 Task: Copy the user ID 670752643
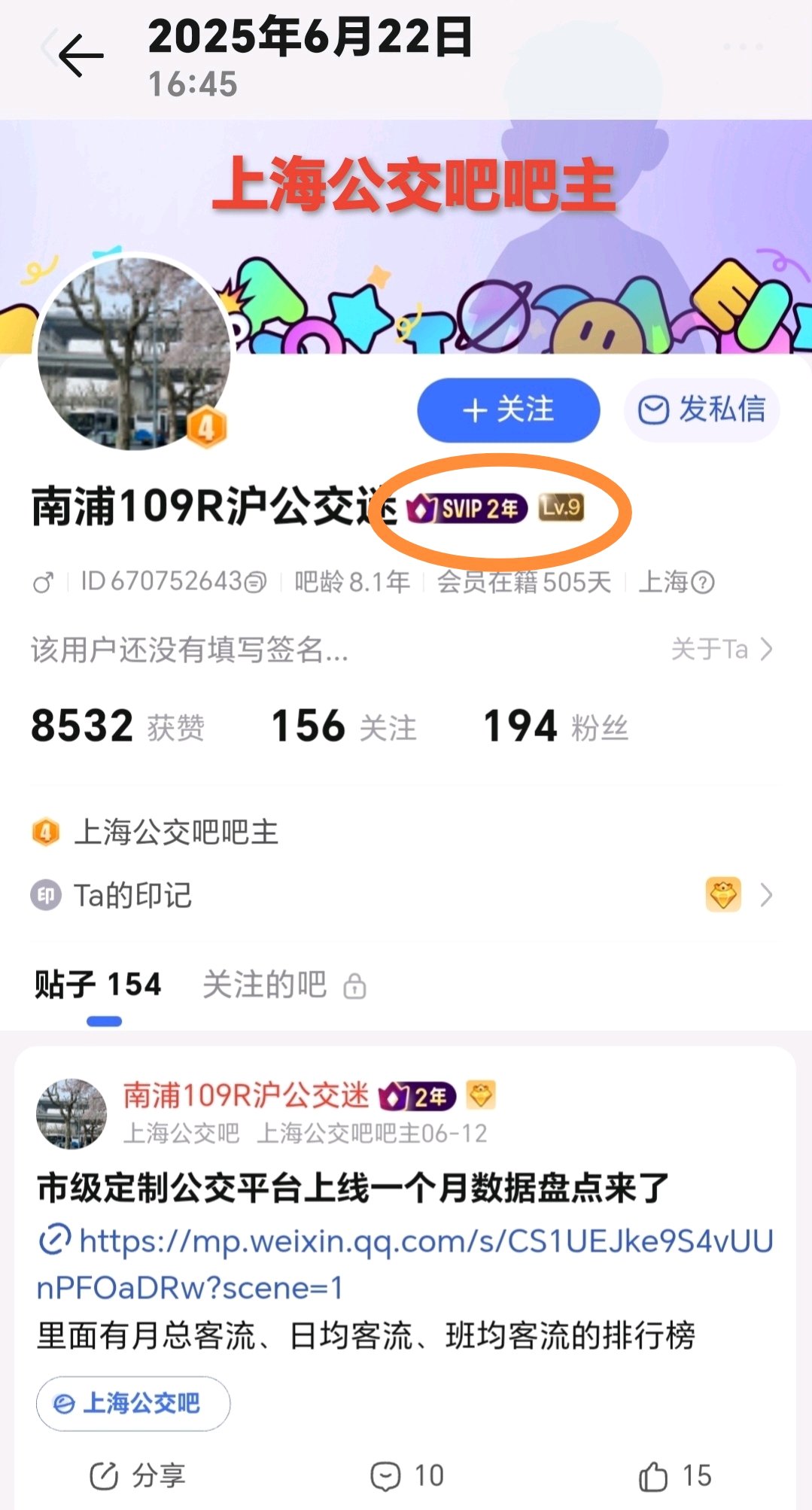coord(256,582)
